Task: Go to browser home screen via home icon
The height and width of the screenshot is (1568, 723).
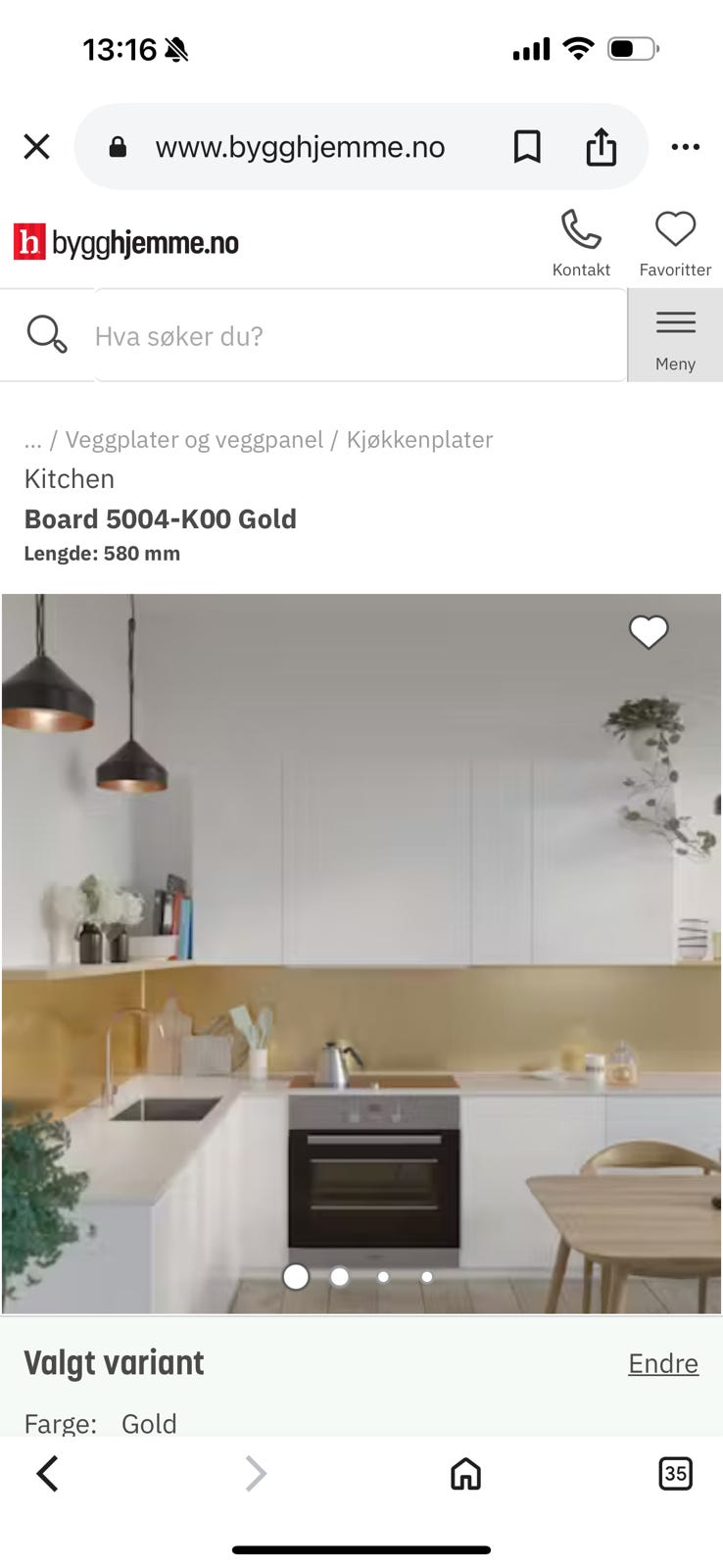Action: tap(464, 1474)
